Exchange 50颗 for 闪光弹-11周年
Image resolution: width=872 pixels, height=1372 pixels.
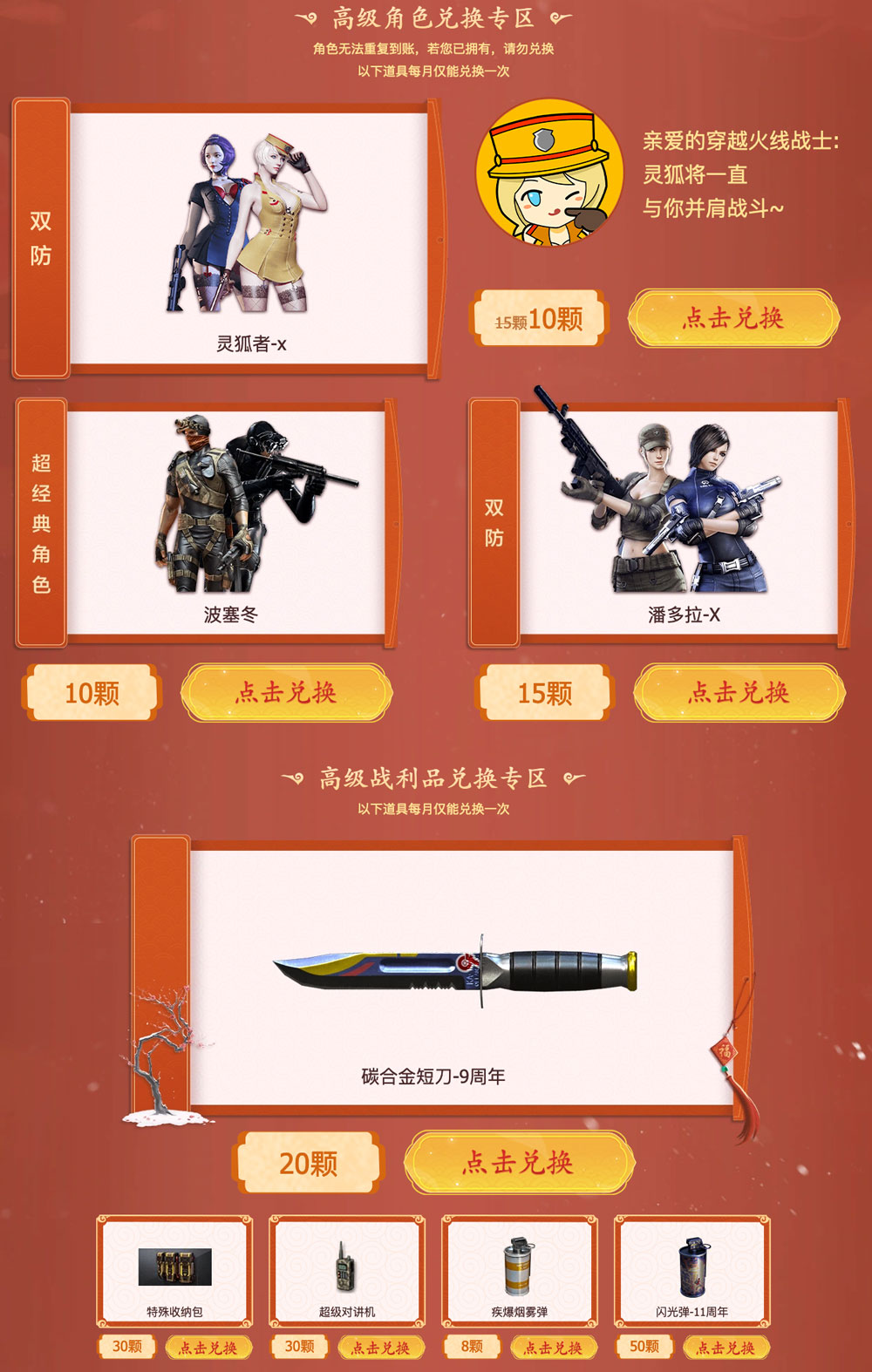[x=726, y=1348]
